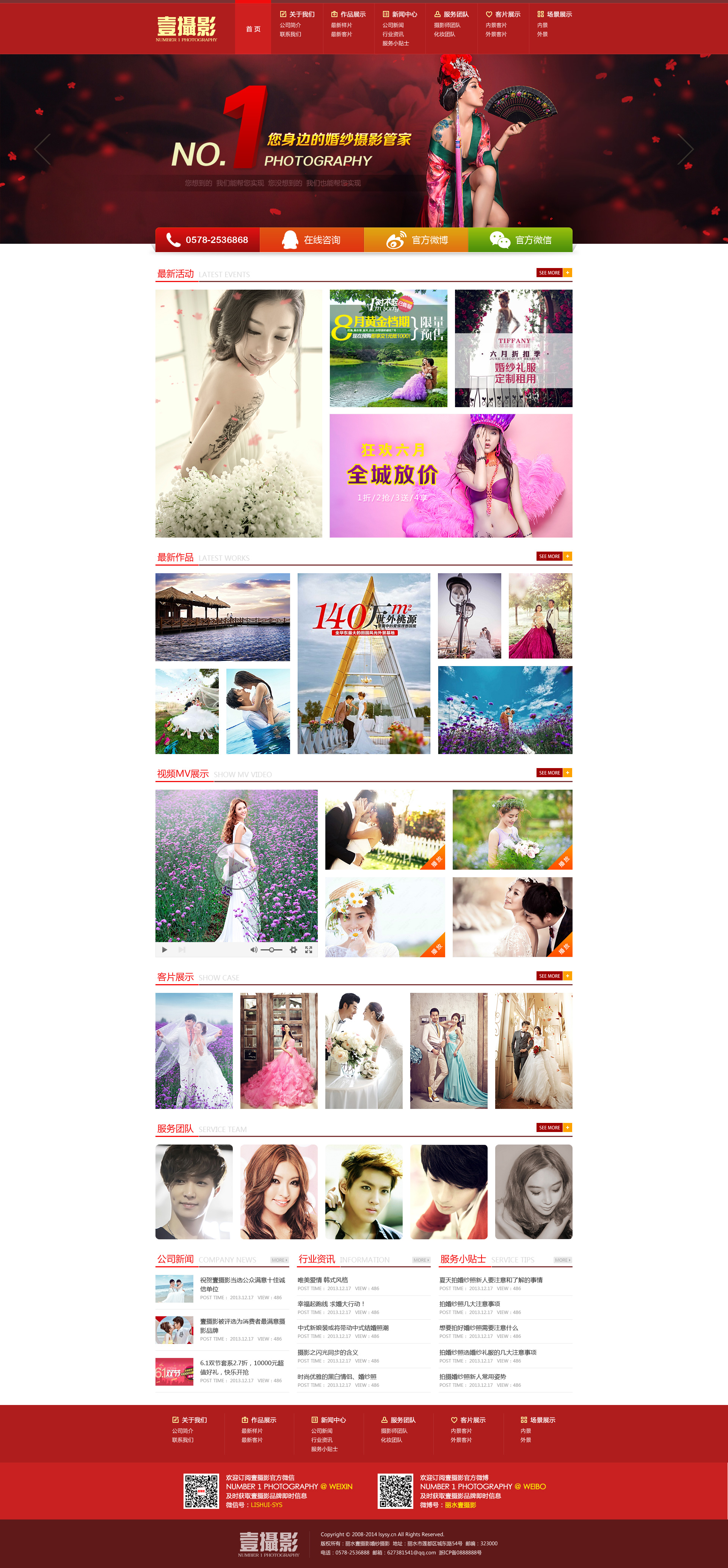Open video settings gear icon
The image size is (728, 1568).
point(293,950)
